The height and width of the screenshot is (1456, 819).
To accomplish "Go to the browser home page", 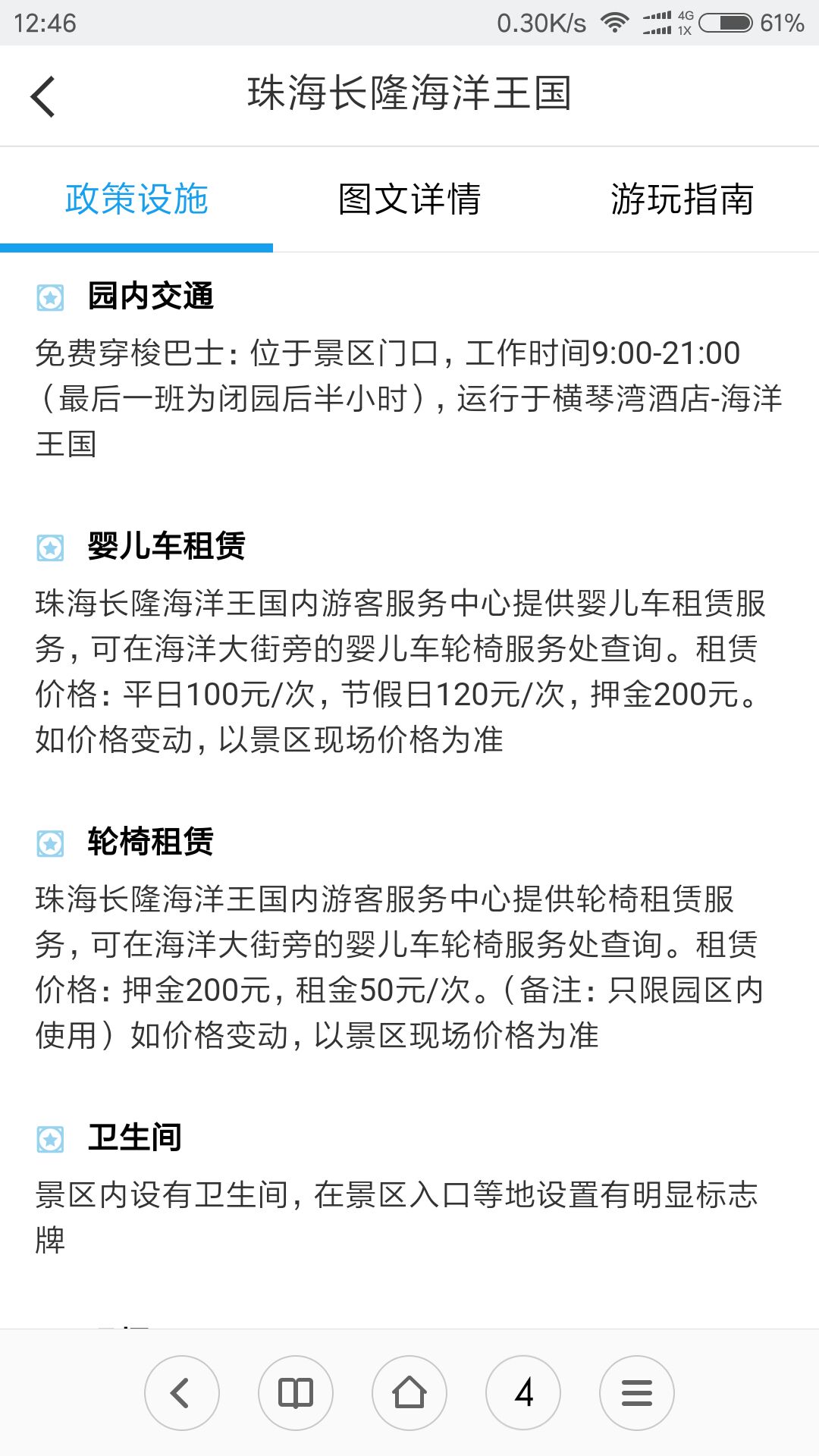I will click(x=409, y=1393).
